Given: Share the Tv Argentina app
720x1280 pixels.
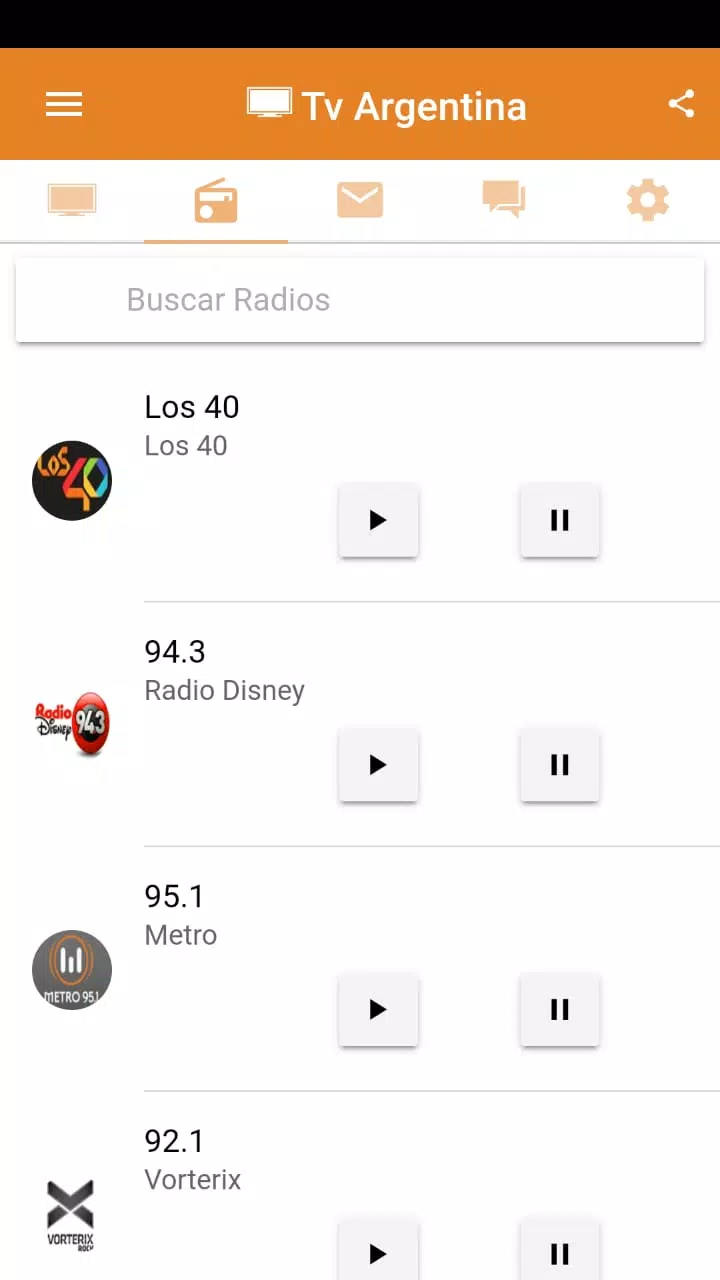Looking at the screenshot, I should [681, 103].
